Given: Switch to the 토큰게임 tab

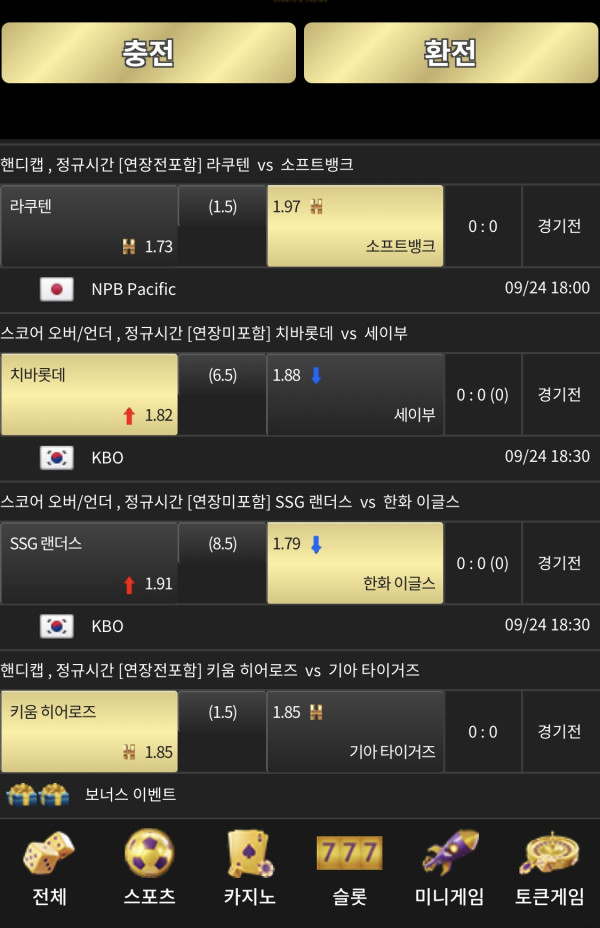Looking at the screenshot, I should click(x=549, y=868).
